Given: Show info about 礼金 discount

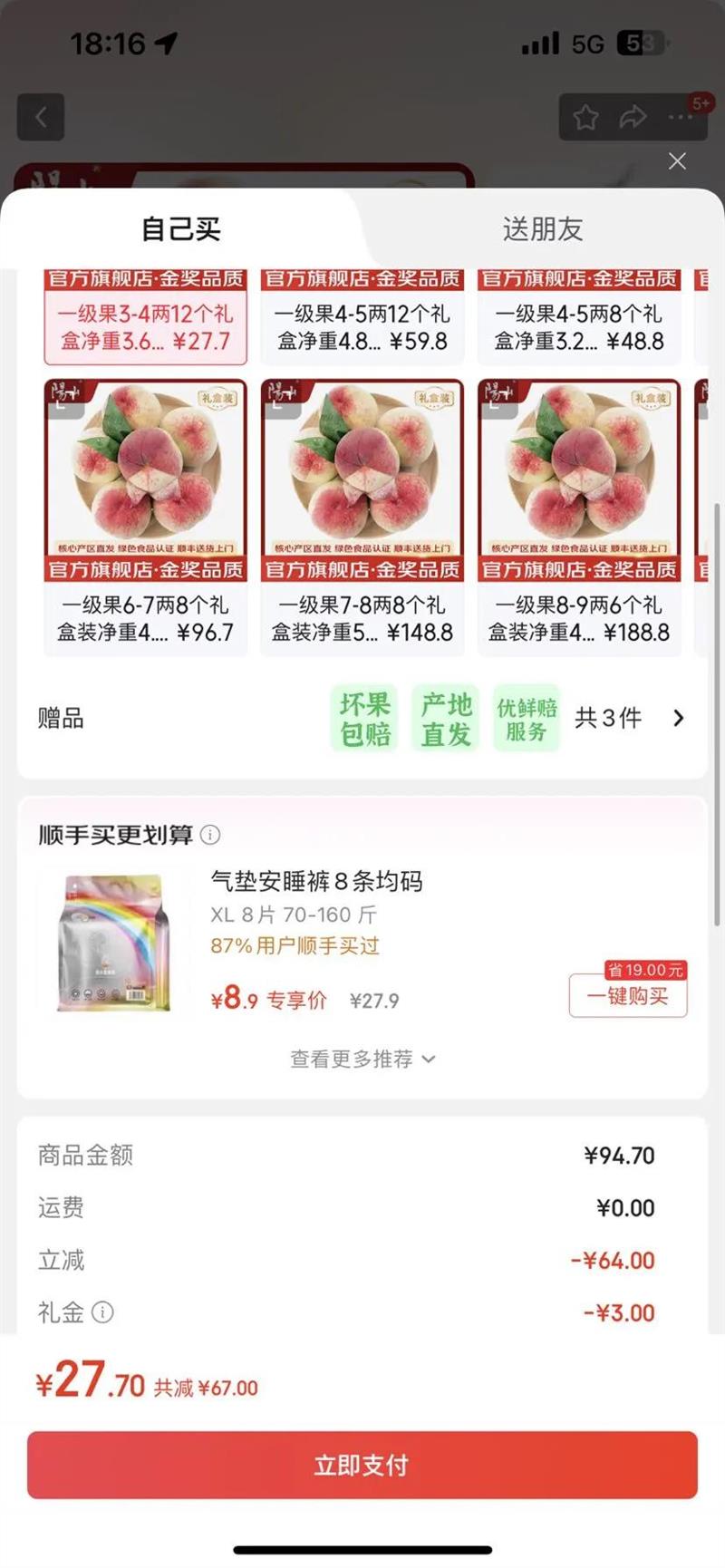Looking at the screenshot, I should tap(103, 1312).
